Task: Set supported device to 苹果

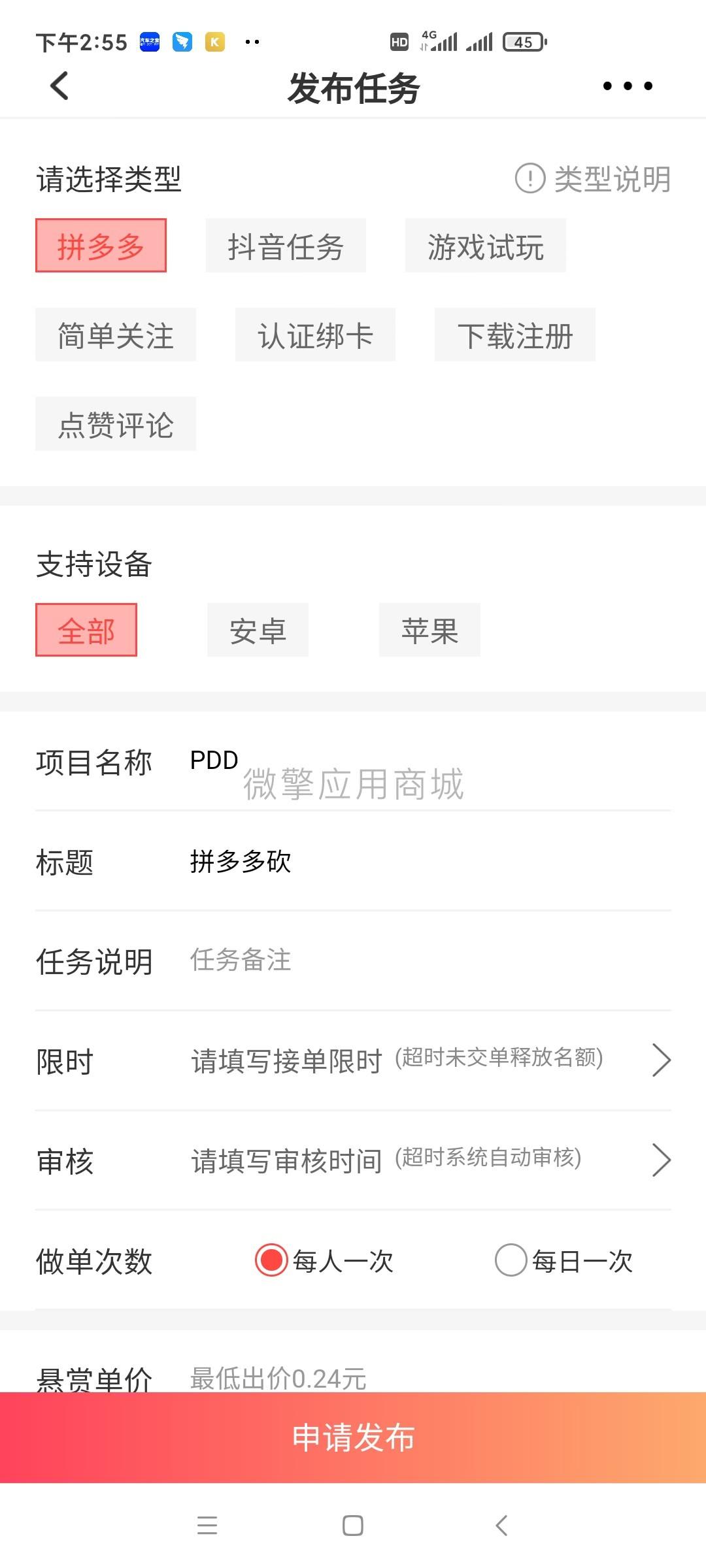Action: coord(429,630)
